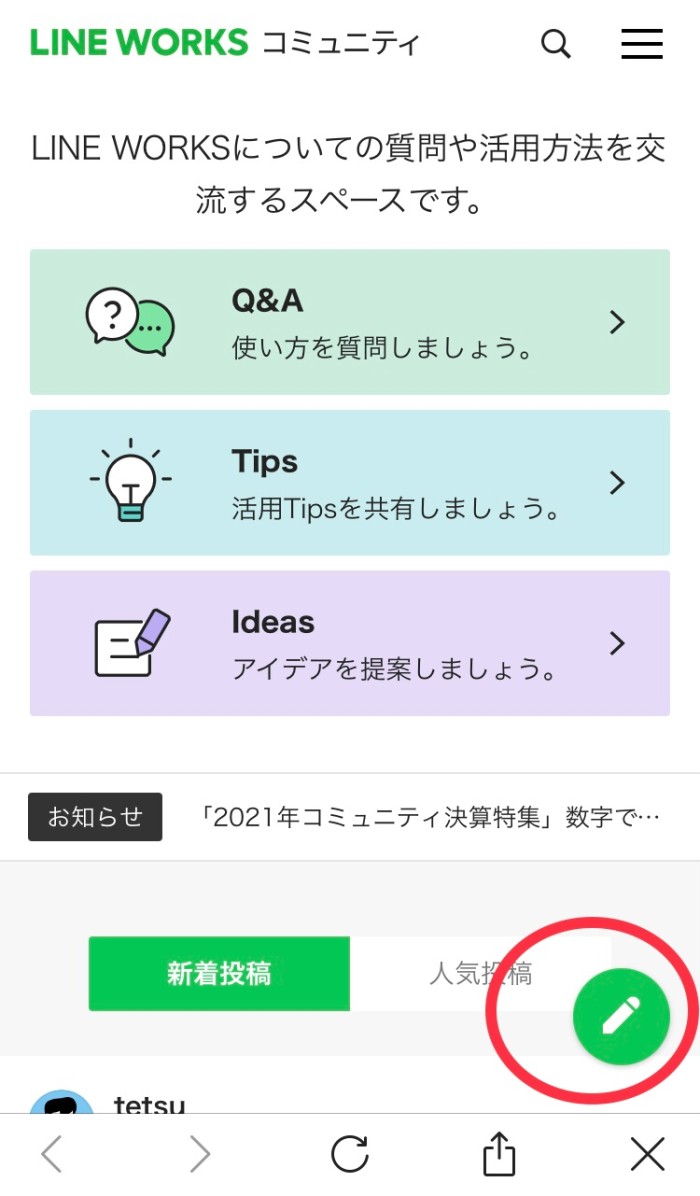Reload the page
The width and height of the screenshot is (700, 1196).
pyautogui.click(x=350, y=1153)
